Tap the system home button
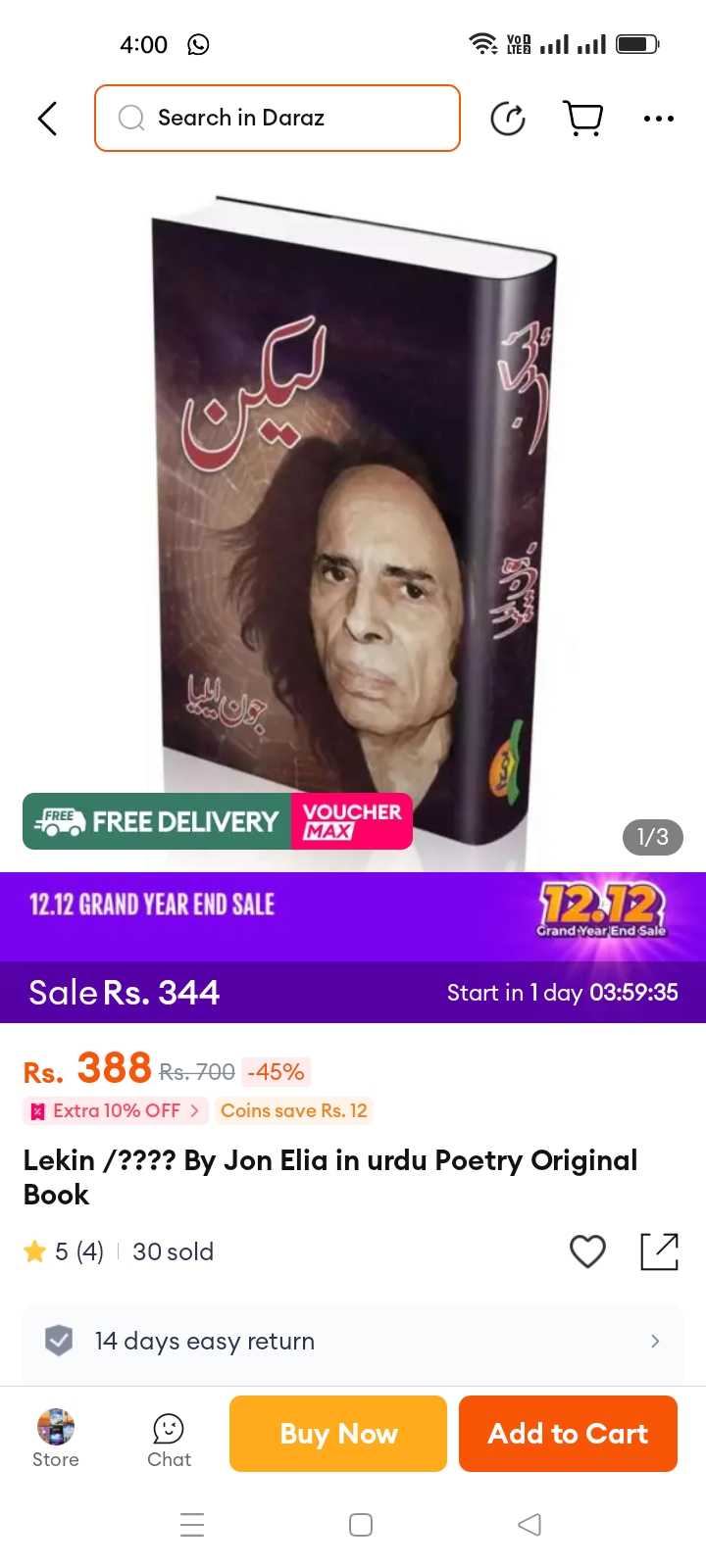 361,1525
